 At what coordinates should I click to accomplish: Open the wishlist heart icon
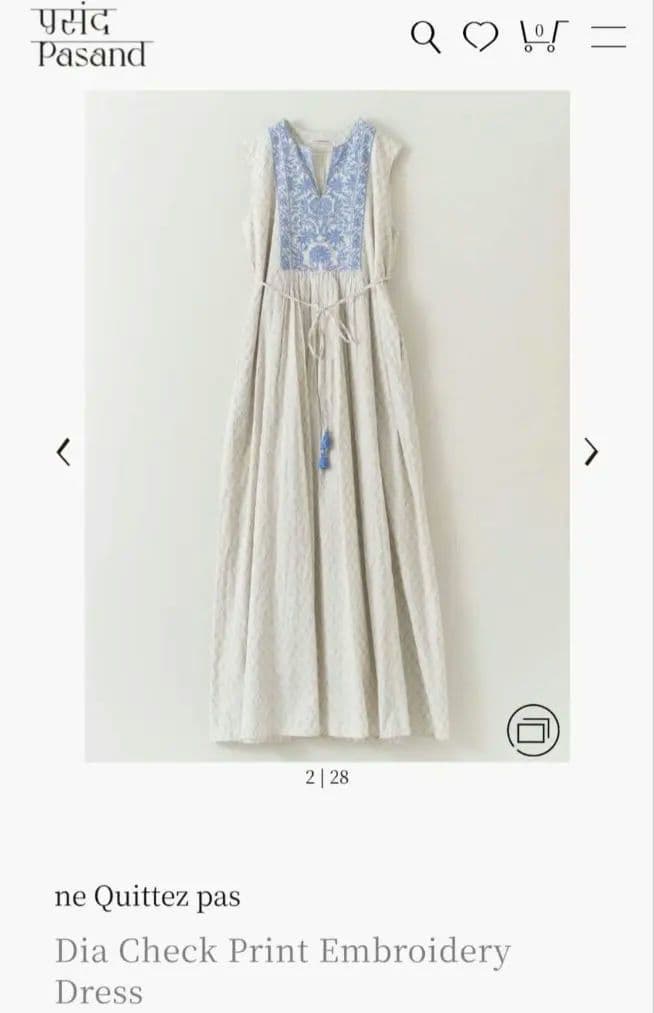pos(480,37)
